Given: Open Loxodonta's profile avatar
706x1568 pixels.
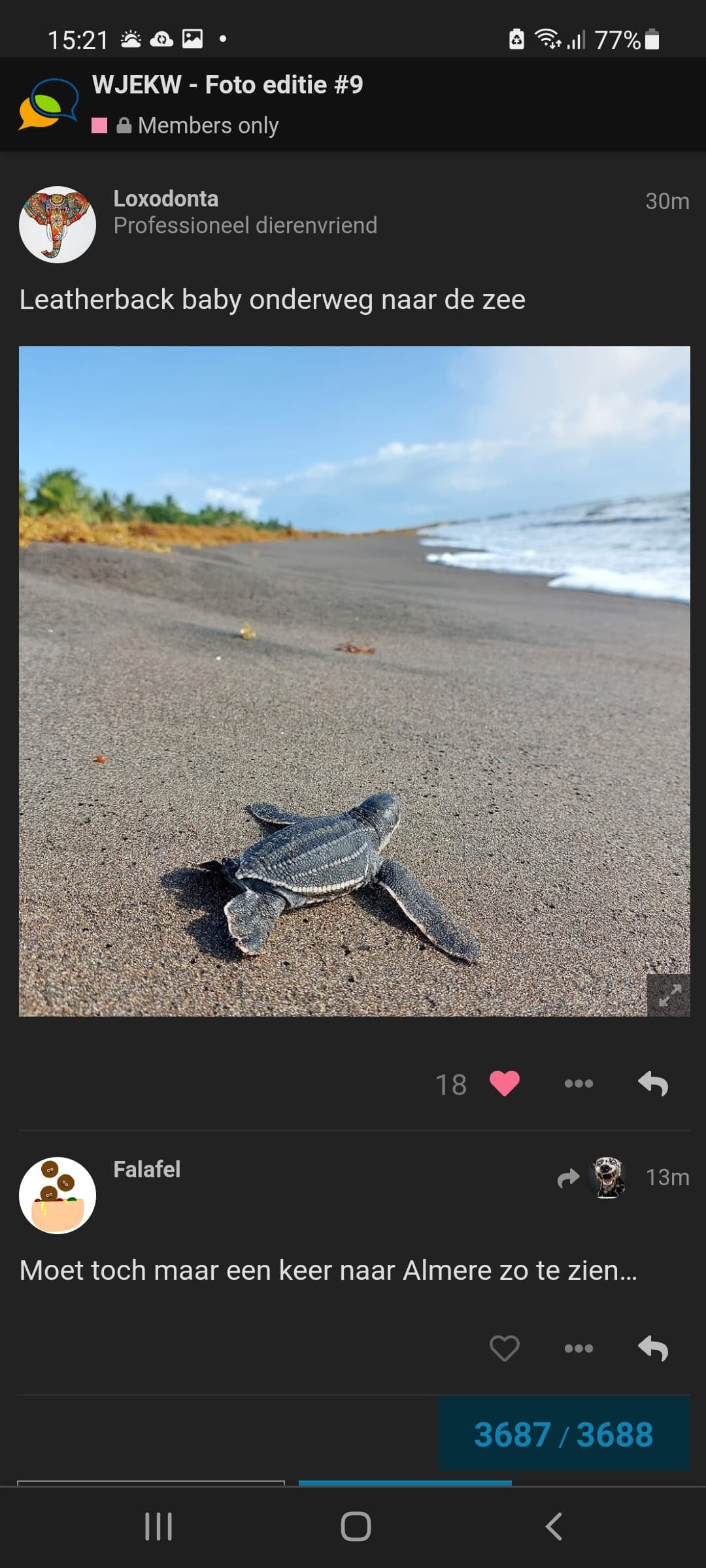Looking at the screenshot, I should [58, 225].
